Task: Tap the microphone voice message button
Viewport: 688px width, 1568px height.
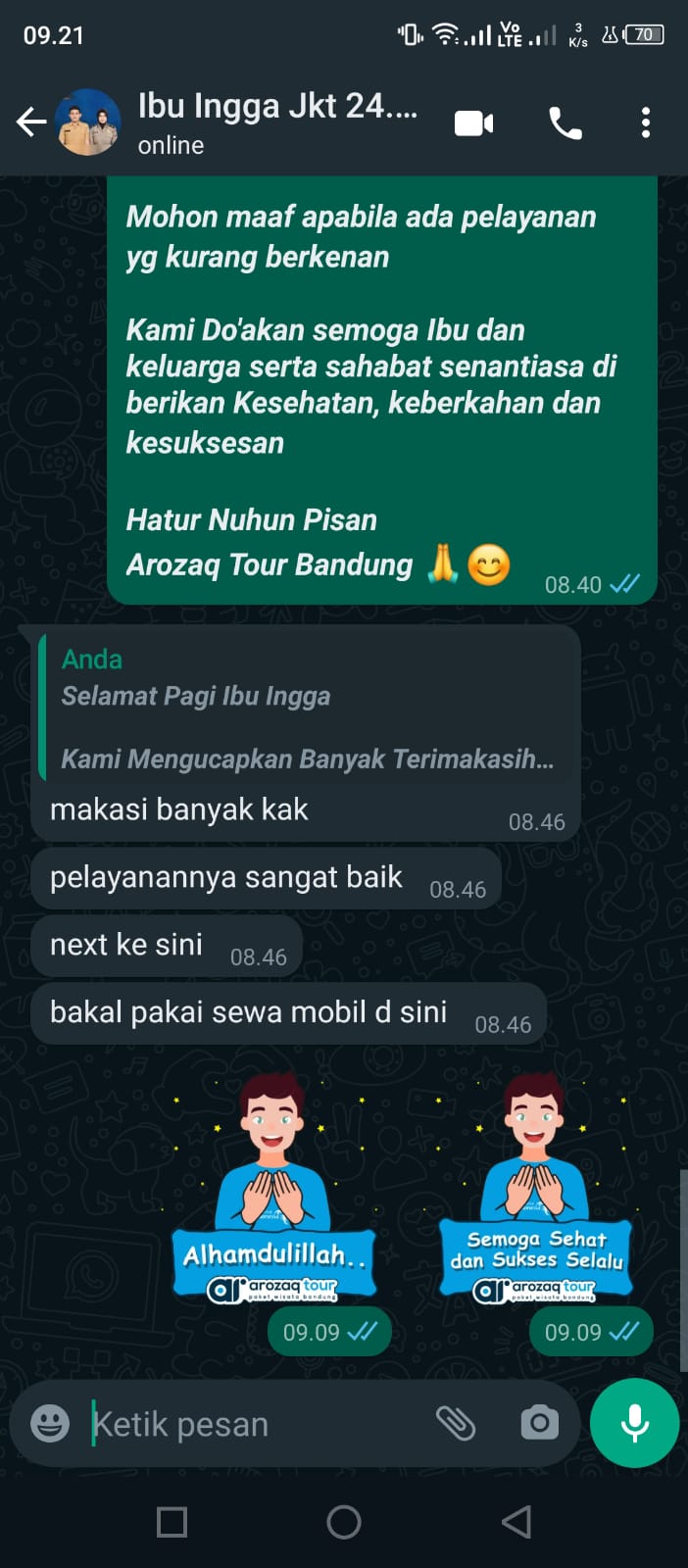Action: [x=634, y=1423]
